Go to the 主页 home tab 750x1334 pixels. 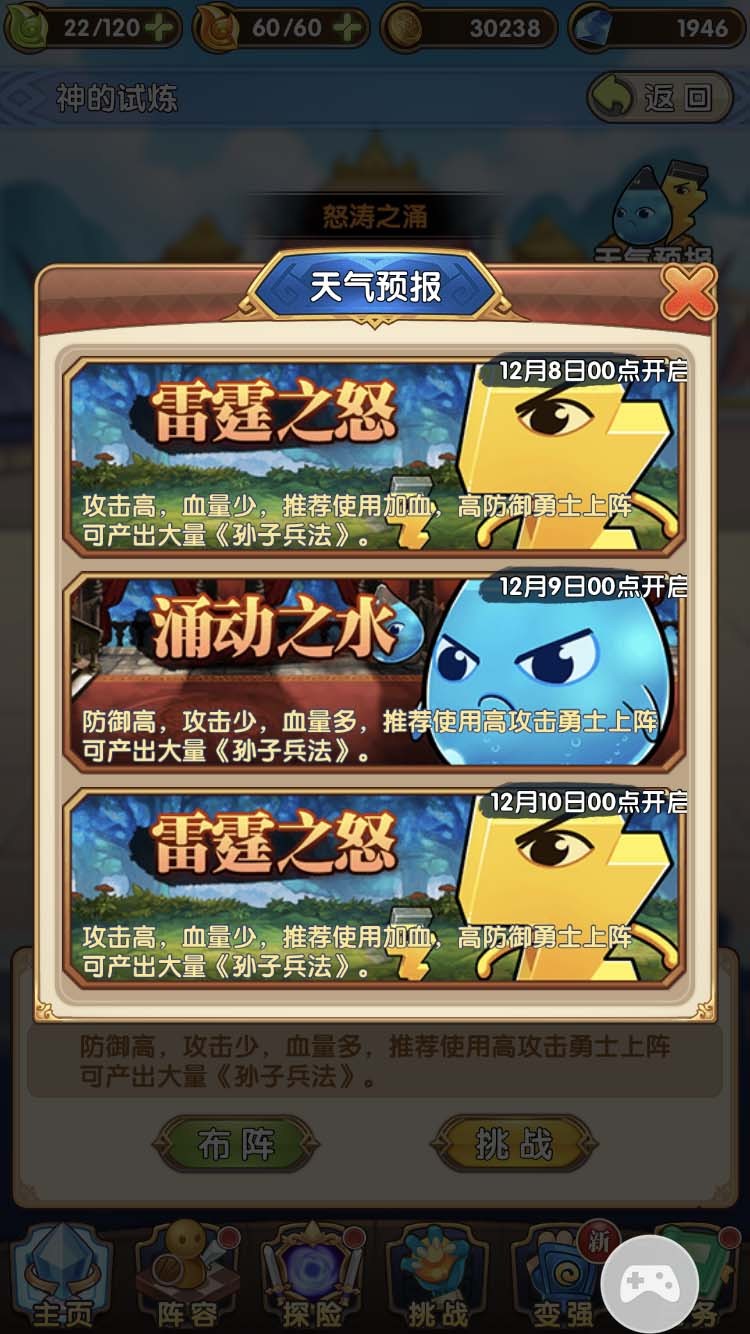(62, 1278)
